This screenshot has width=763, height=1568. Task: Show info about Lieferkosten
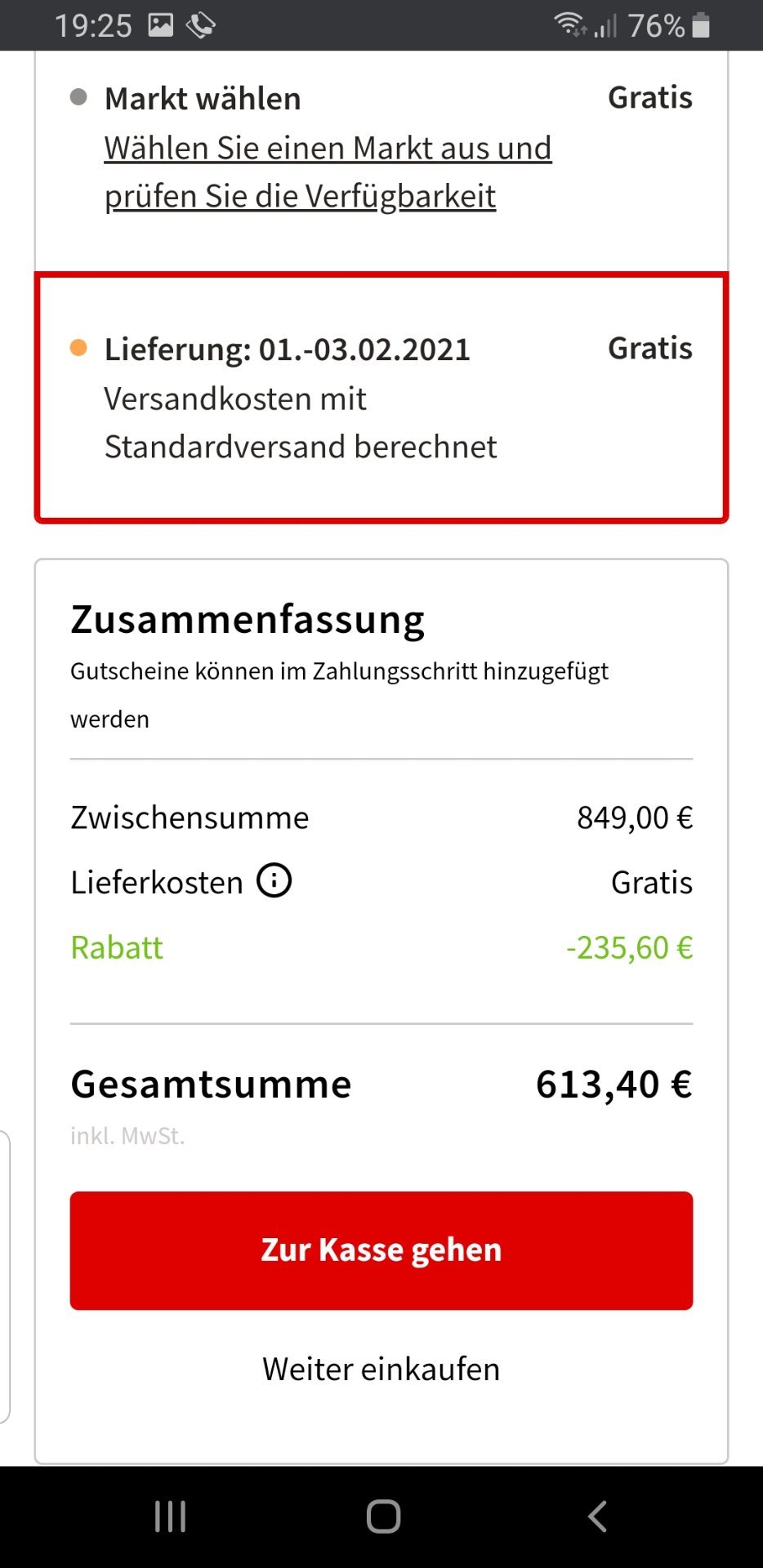[x=274, y=881]
